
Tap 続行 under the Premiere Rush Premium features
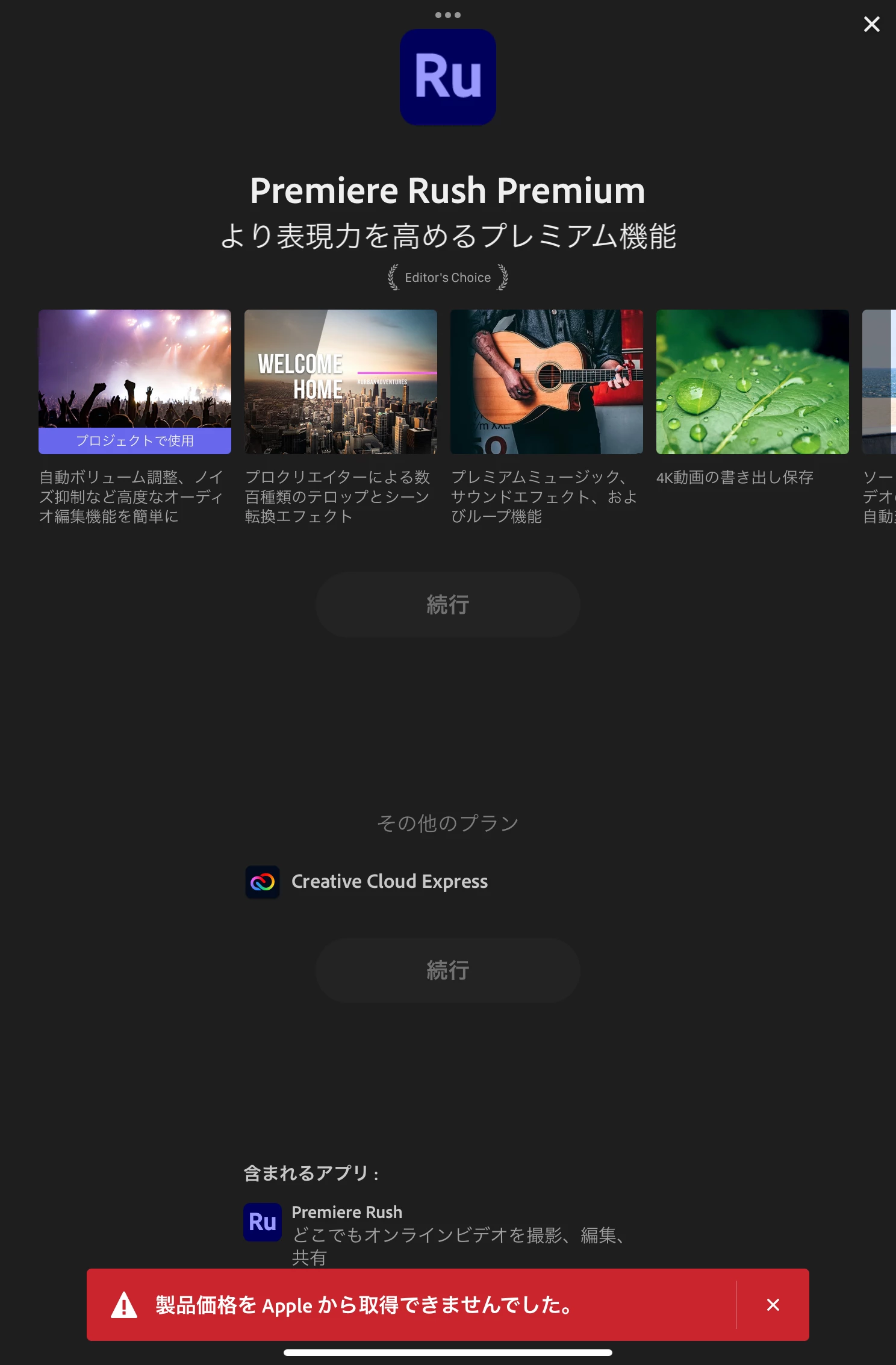[x=447, y=605]
